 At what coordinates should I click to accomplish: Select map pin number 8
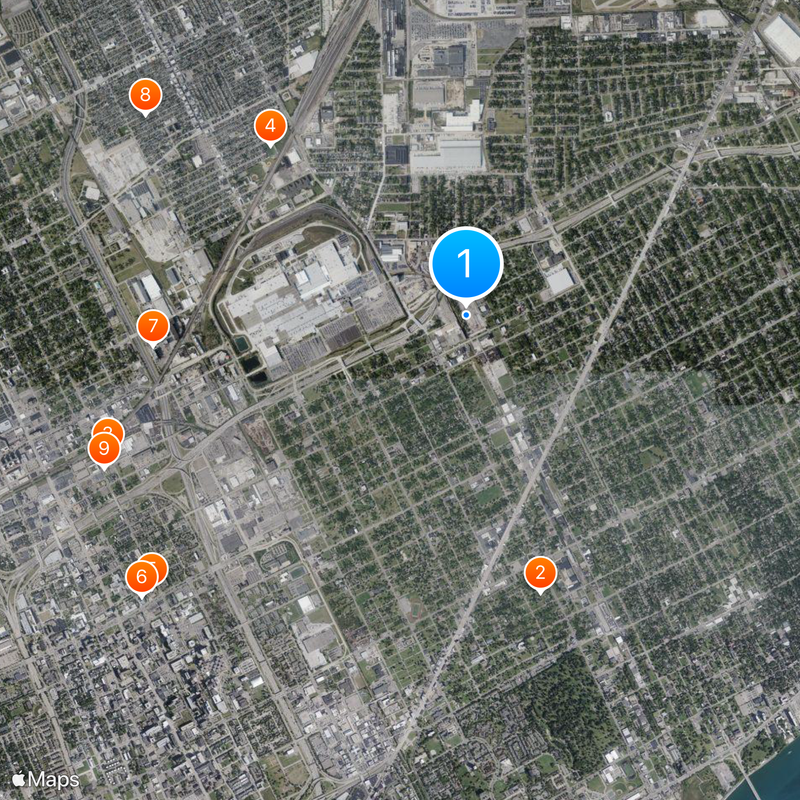pyautogui.click(x=146, y=97)
